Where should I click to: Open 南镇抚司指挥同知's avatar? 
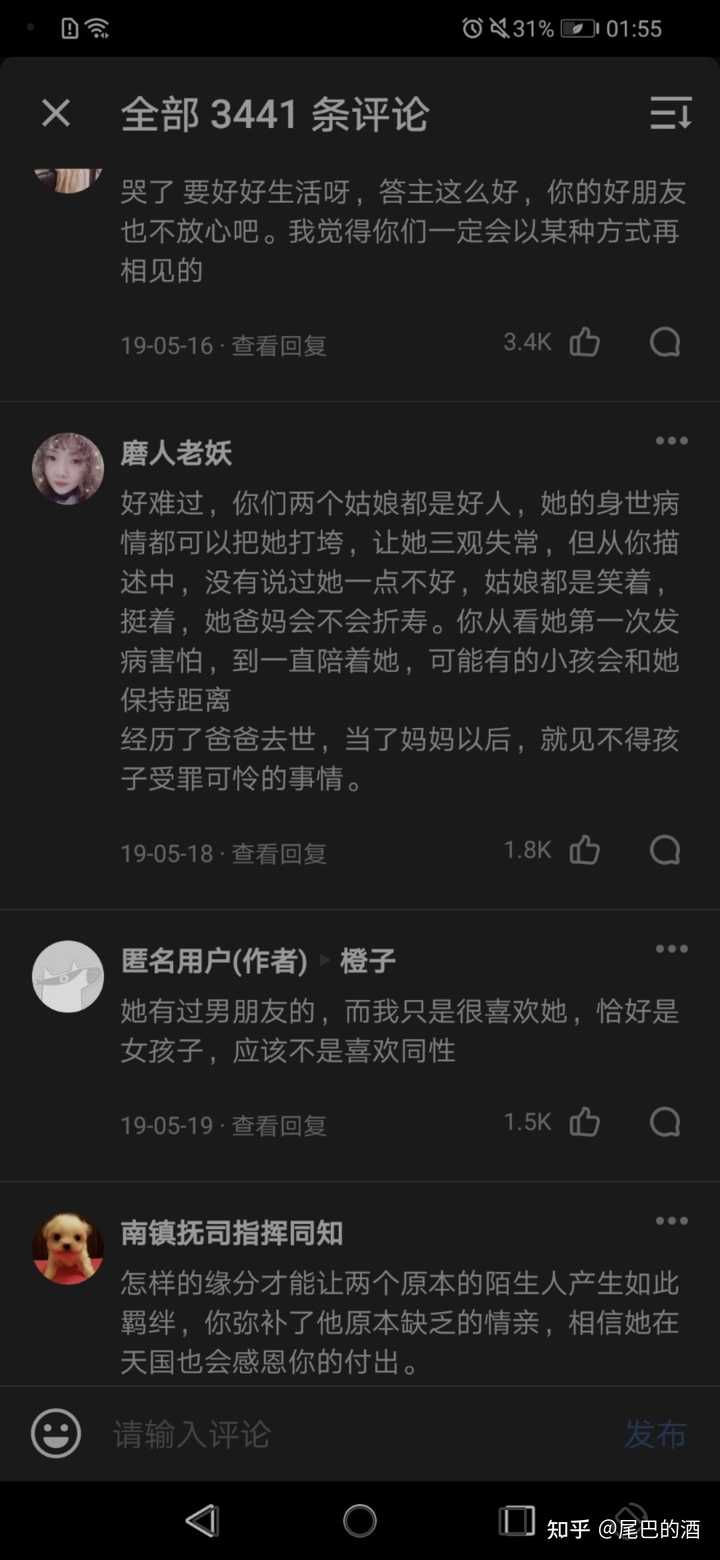68,1248
